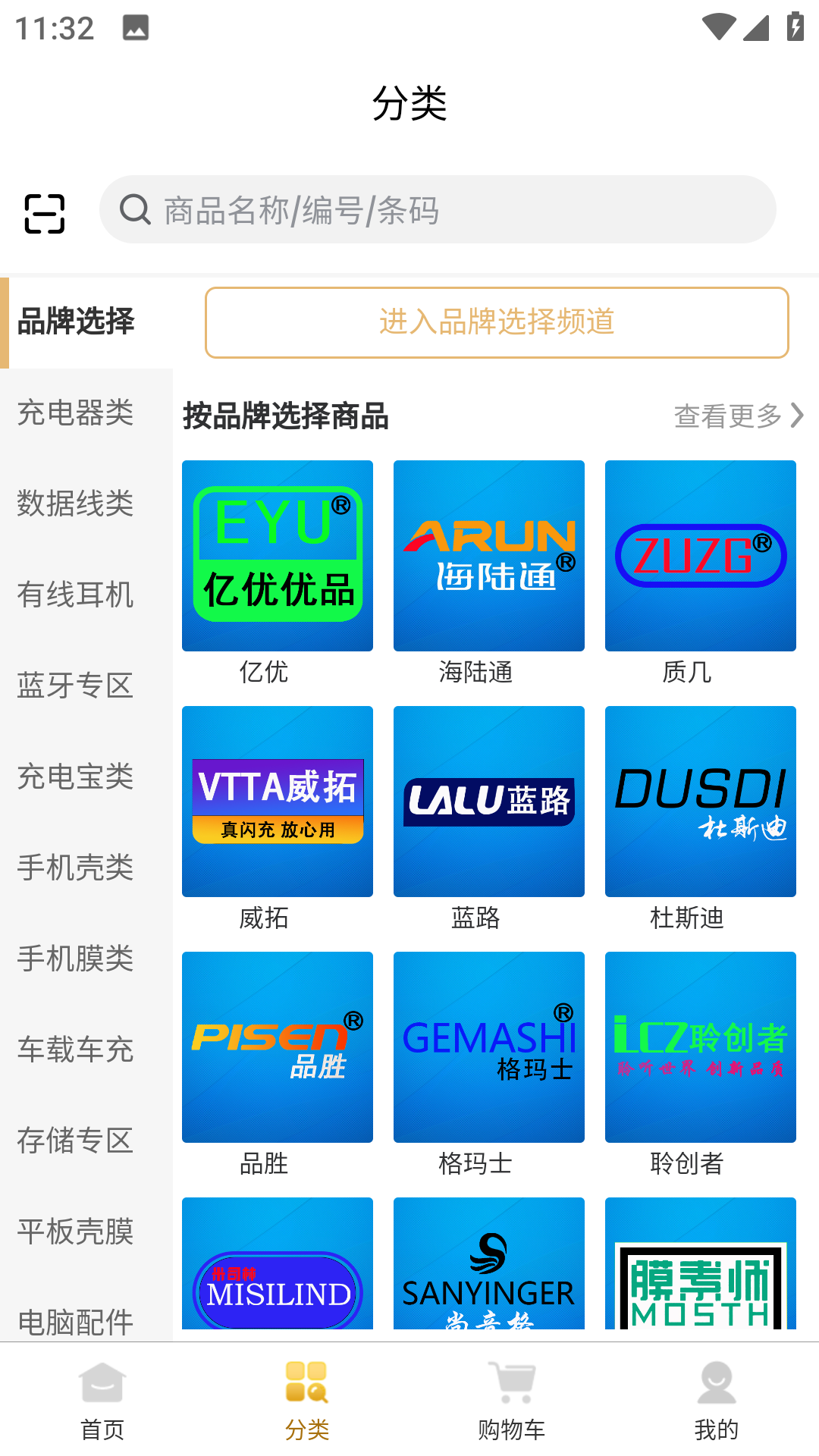Open the 蓝牙专区 category section
The width and height of the screenshot is (819, 1456).
[x=74, y=686]
